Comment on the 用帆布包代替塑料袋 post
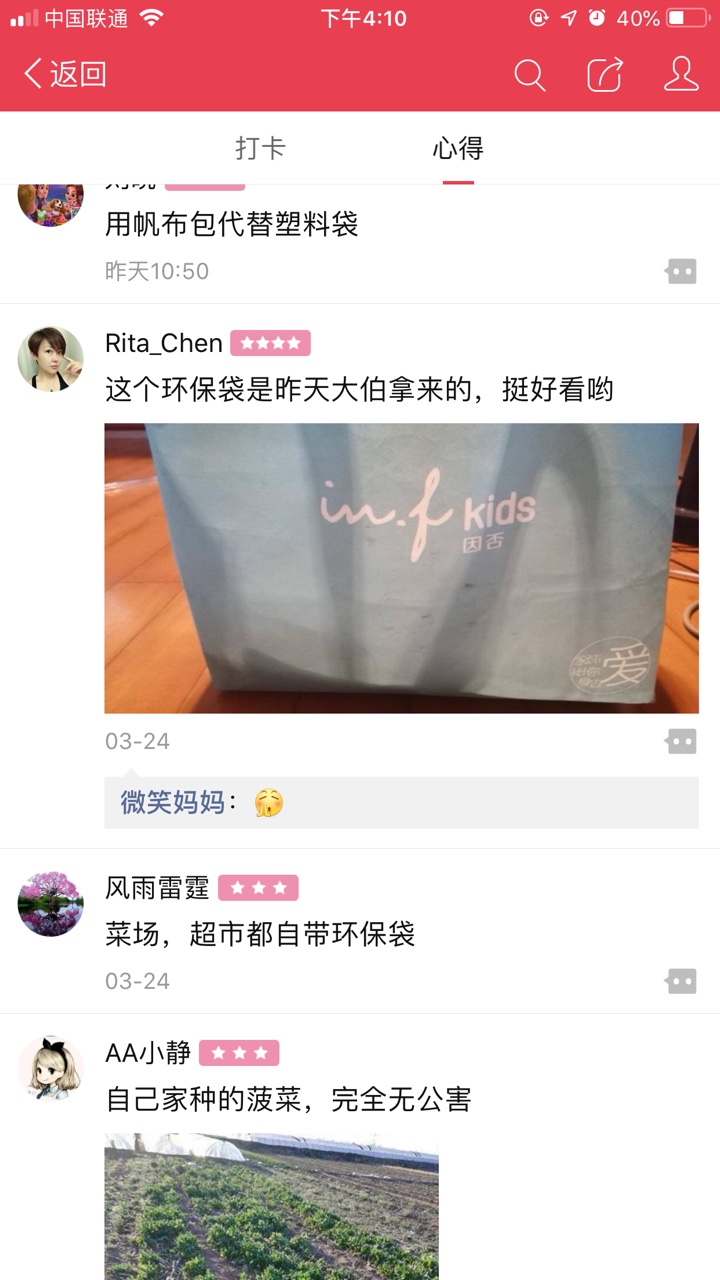The width and height of the screenshot is (720, 1280). tap(681, 271)
